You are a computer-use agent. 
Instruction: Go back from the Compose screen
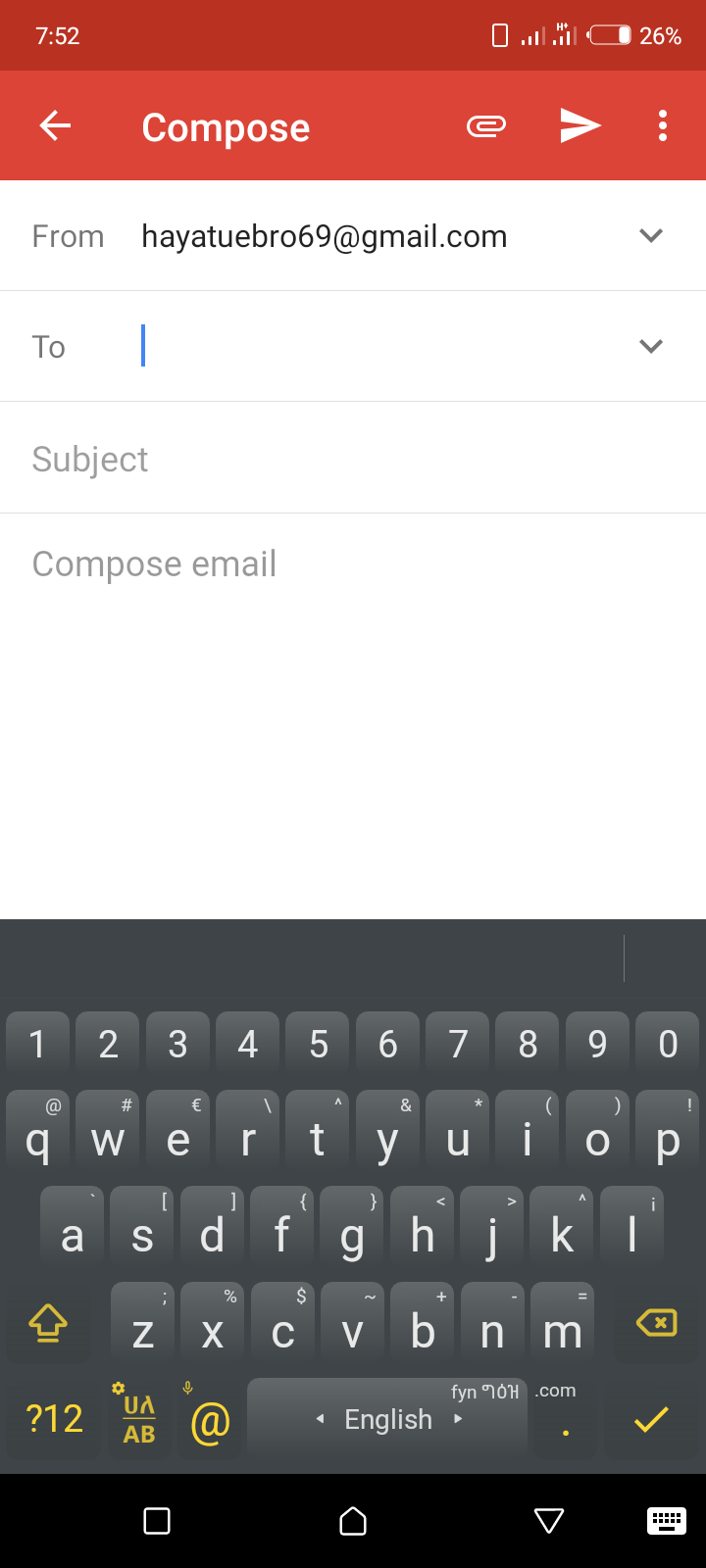point(56,125)
